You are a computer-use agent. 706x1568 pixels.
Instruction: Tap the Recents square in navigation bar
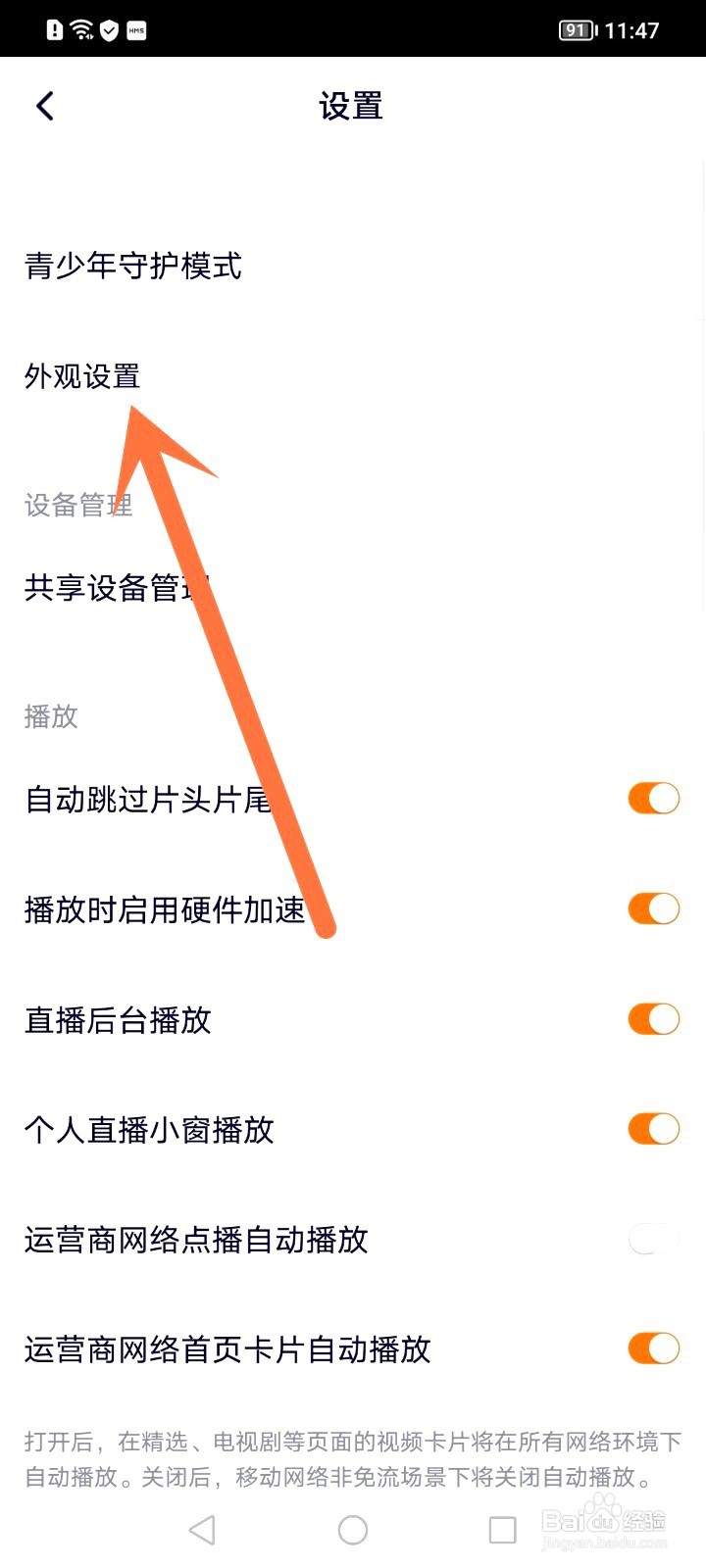point(502,1528)
